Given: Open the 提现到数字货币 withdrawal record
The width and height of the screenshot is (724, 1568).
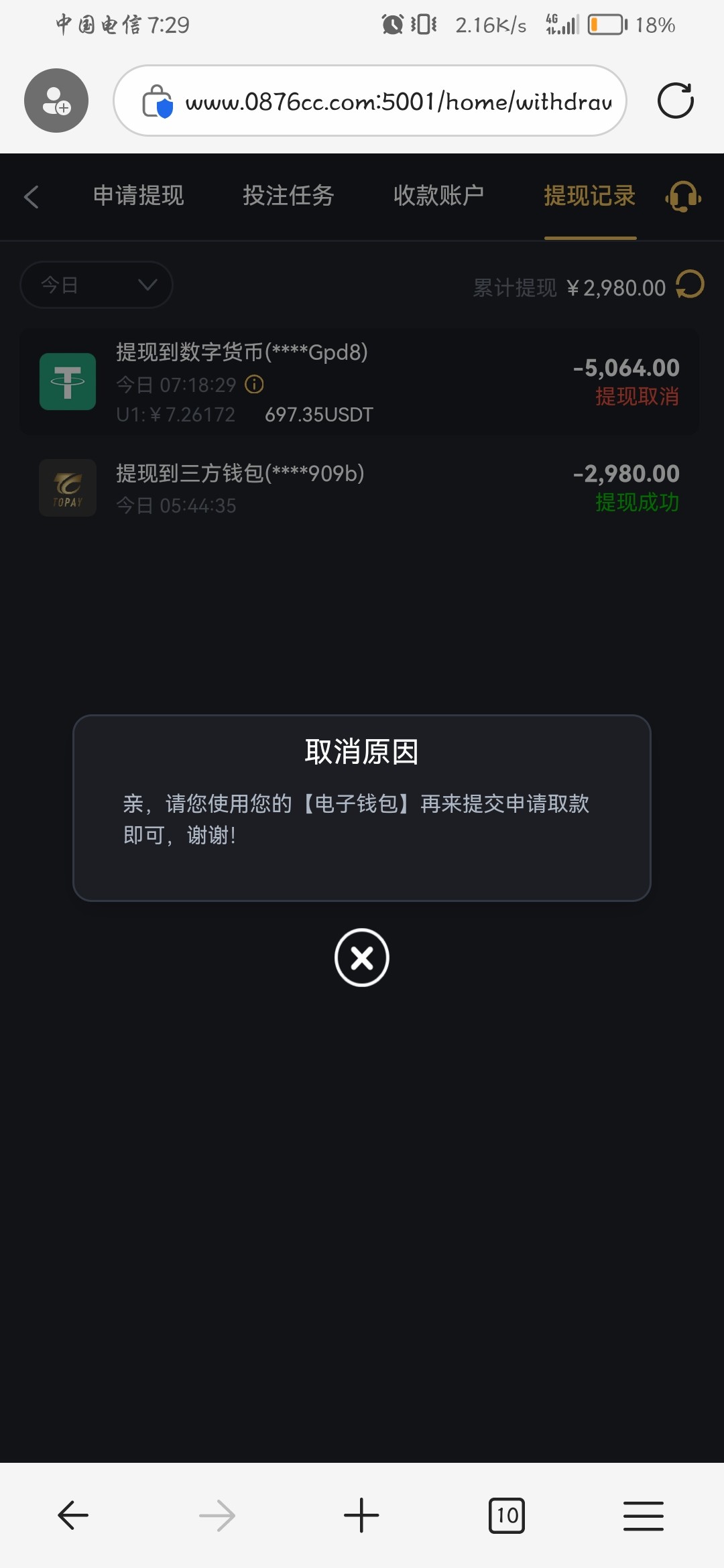Looking at the screenshot, I should tap(359, 383).
